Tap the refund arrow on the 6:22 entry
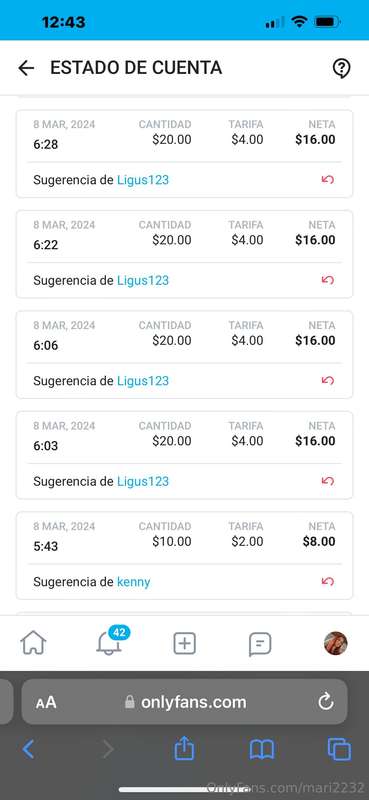 tap(328, 280)
